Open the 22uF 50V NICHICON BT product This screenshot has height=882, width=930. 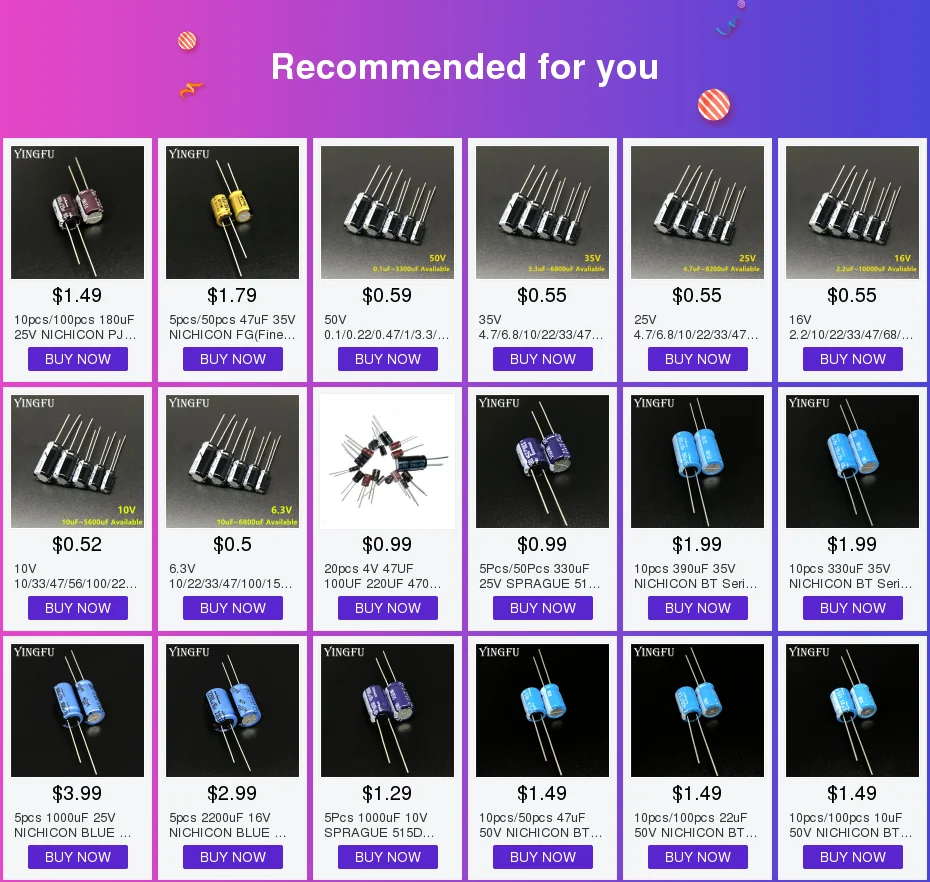pos(698,758)
